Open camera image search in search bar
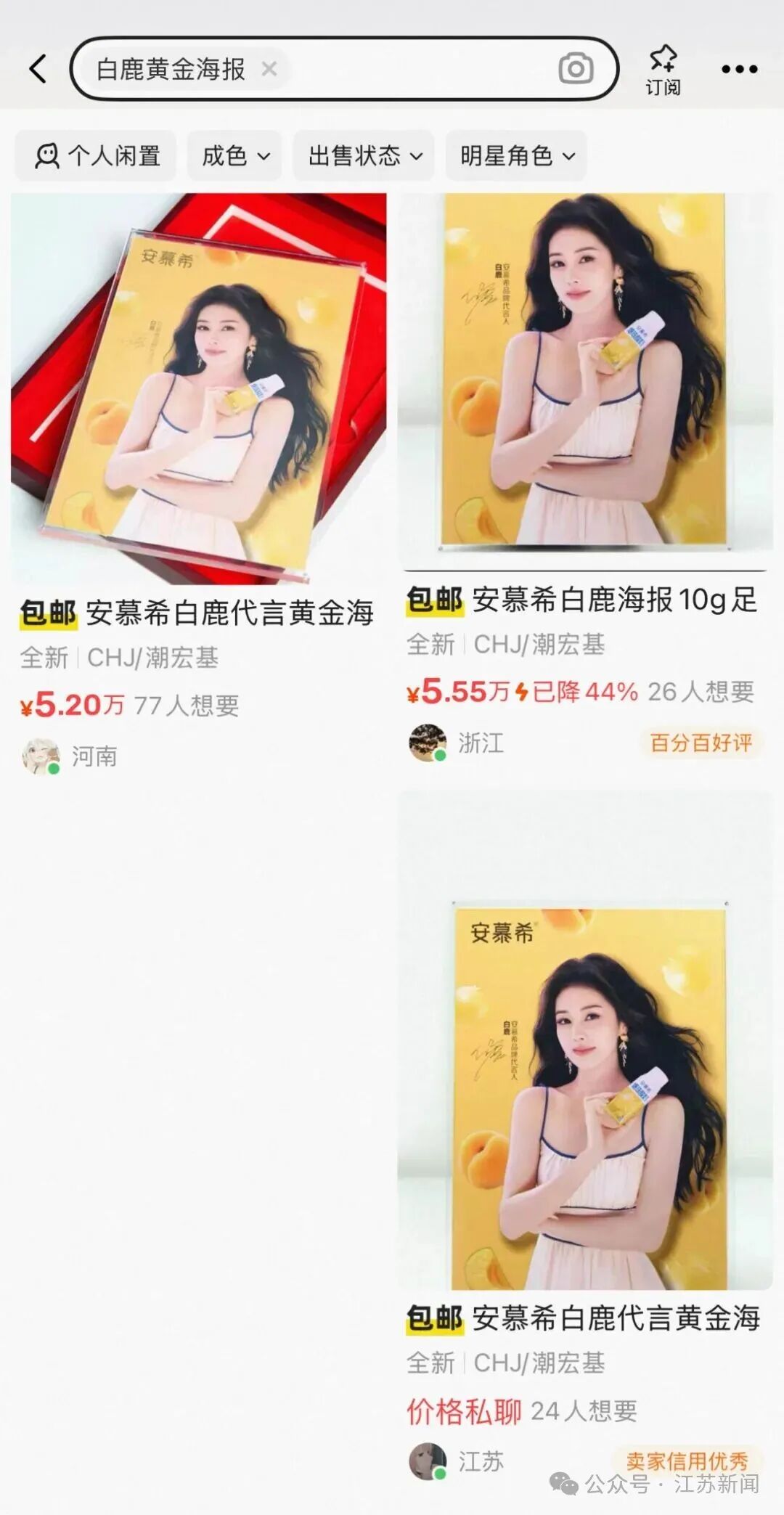This screenshot has width=784, height=1515. [574, 69]
